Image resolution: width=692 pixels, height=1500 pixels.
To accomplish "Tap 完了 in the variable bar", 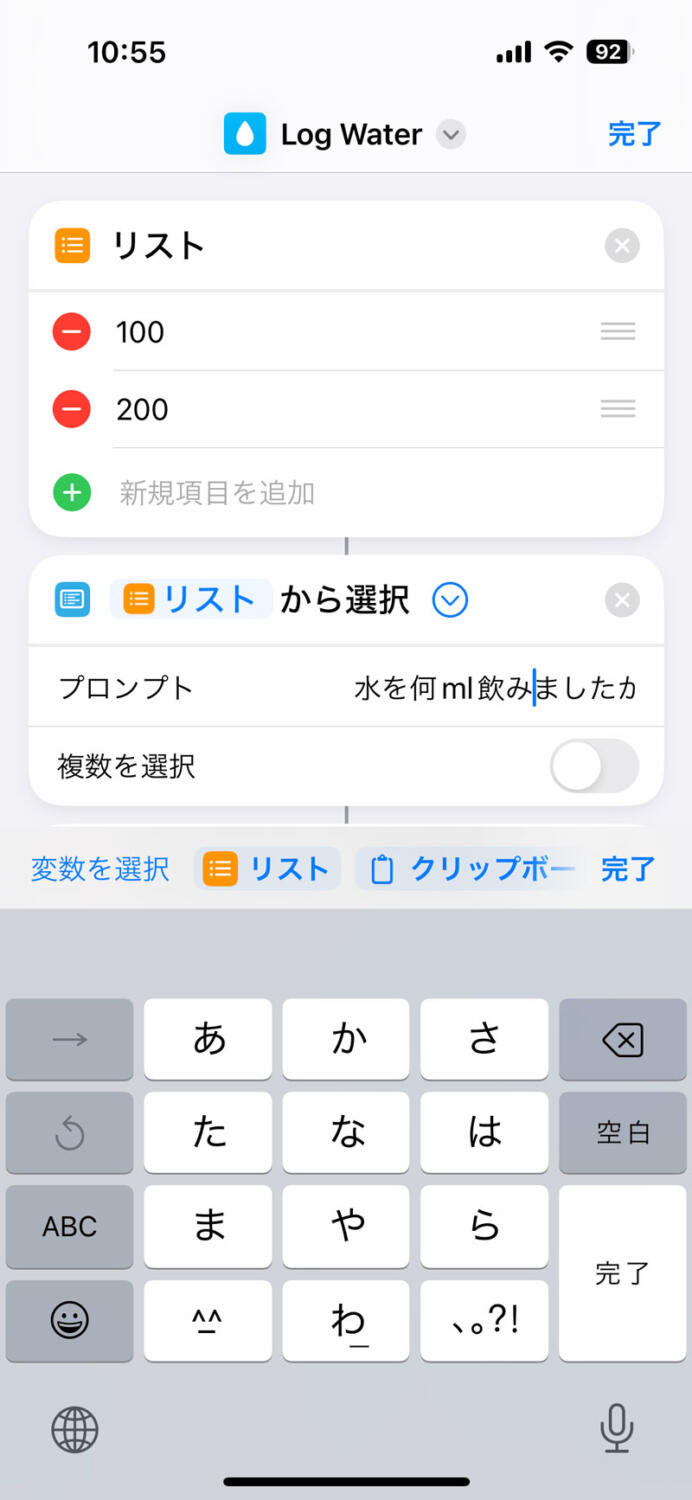I will point(628,869).
